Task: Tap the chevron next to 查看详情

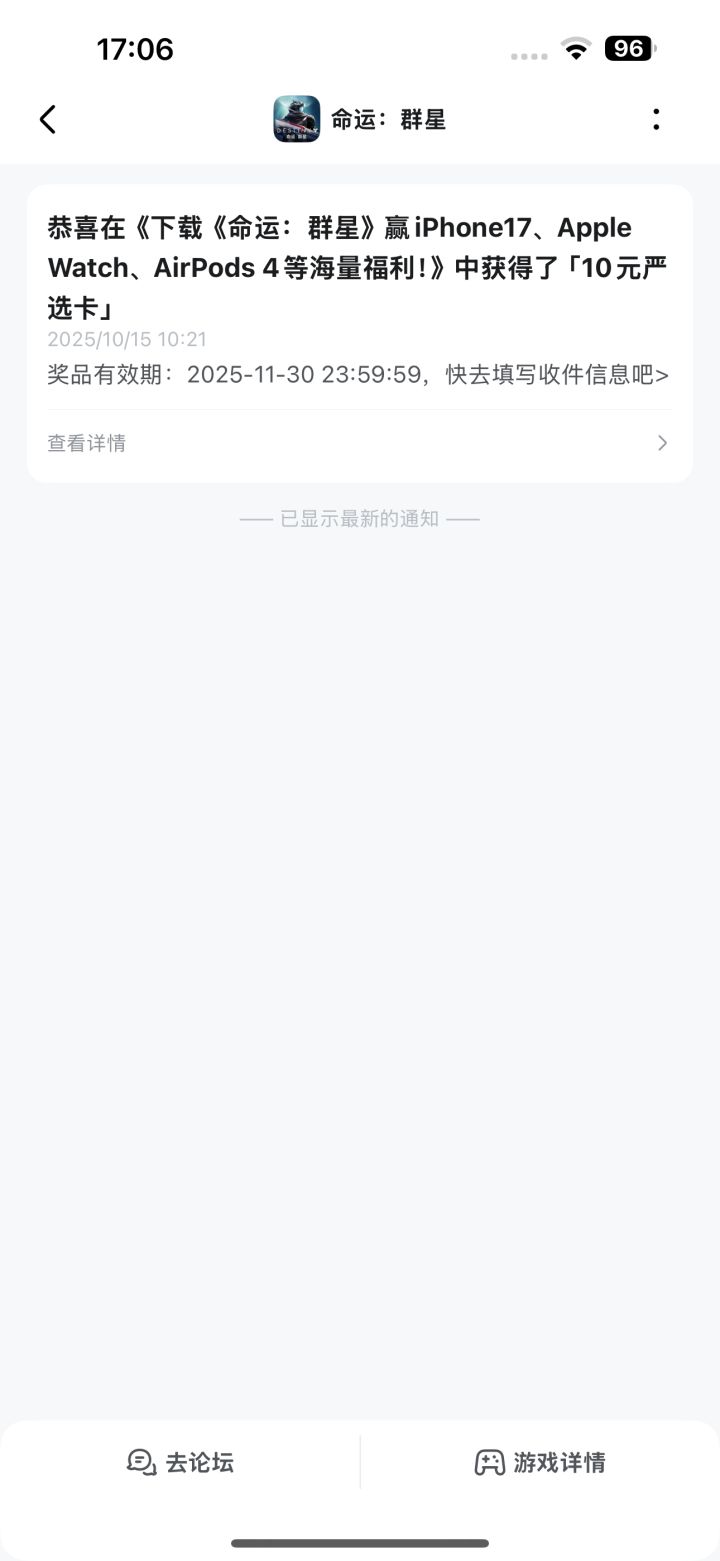Action: pos(661,442)
